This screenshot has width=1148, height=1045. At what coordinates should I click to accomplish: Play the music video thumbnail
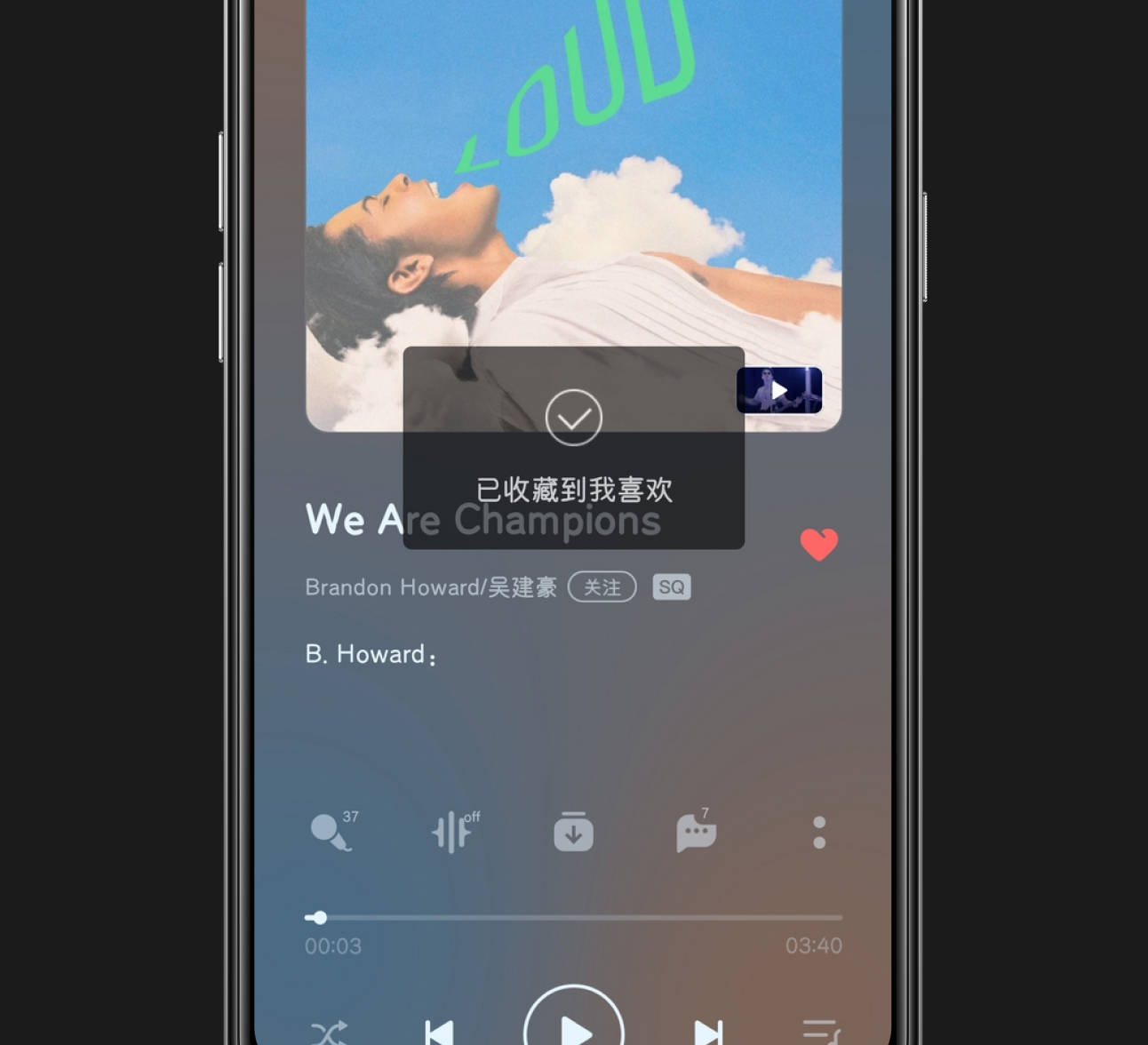(779, 390)
